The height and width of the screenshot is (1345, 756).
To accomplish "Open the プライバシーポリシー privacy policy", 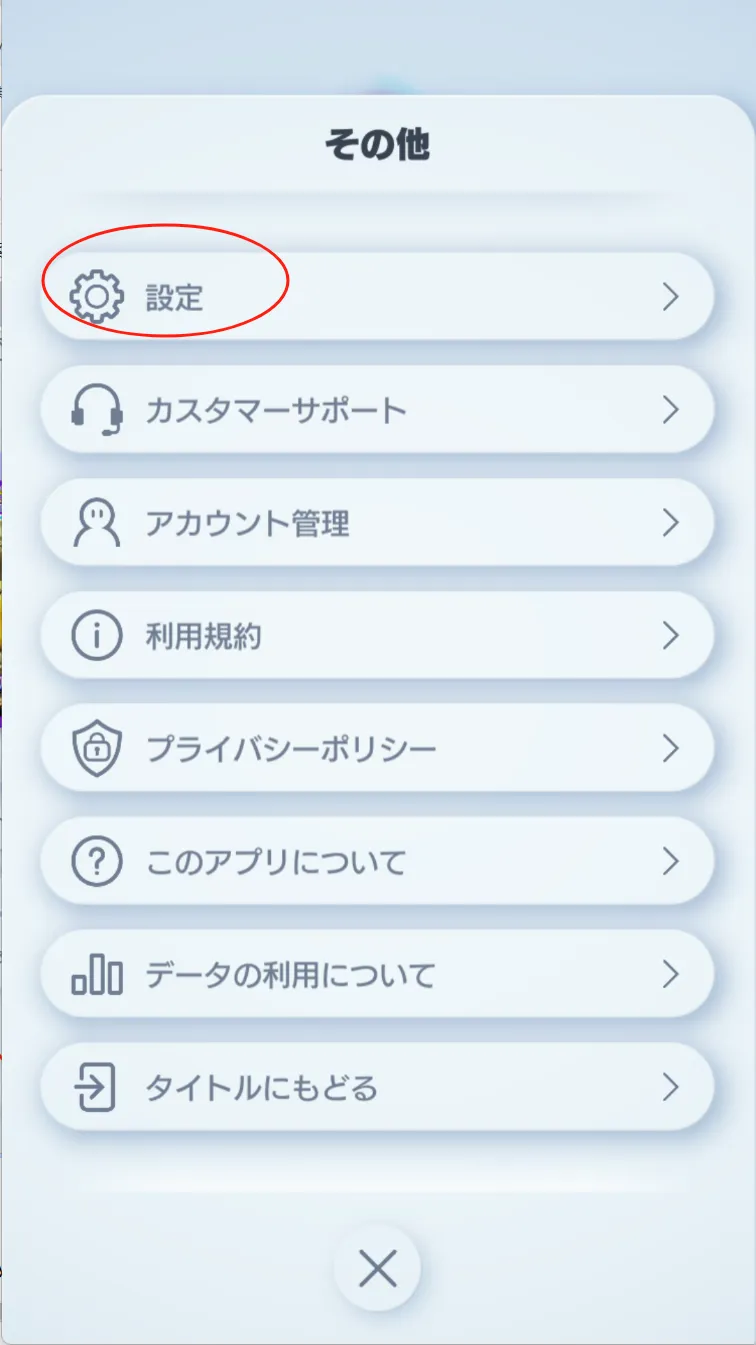I will coord(378,748).
